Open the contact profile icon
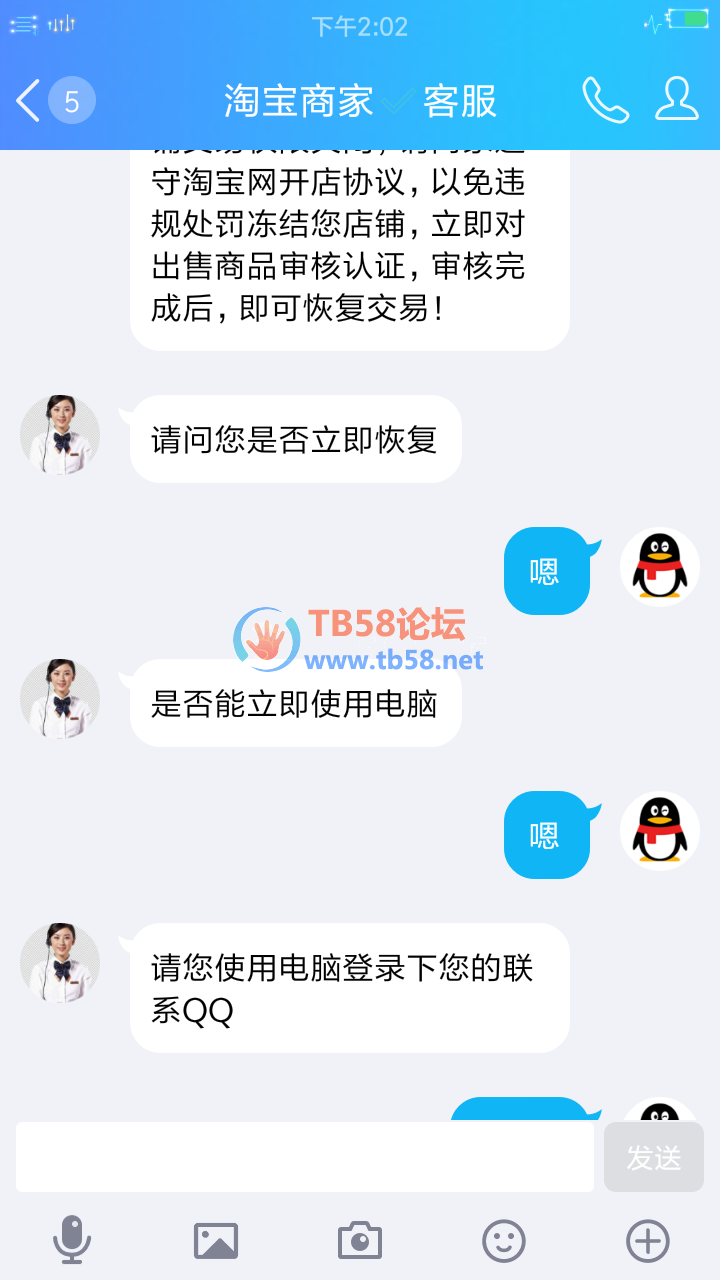 pos(677,100)
